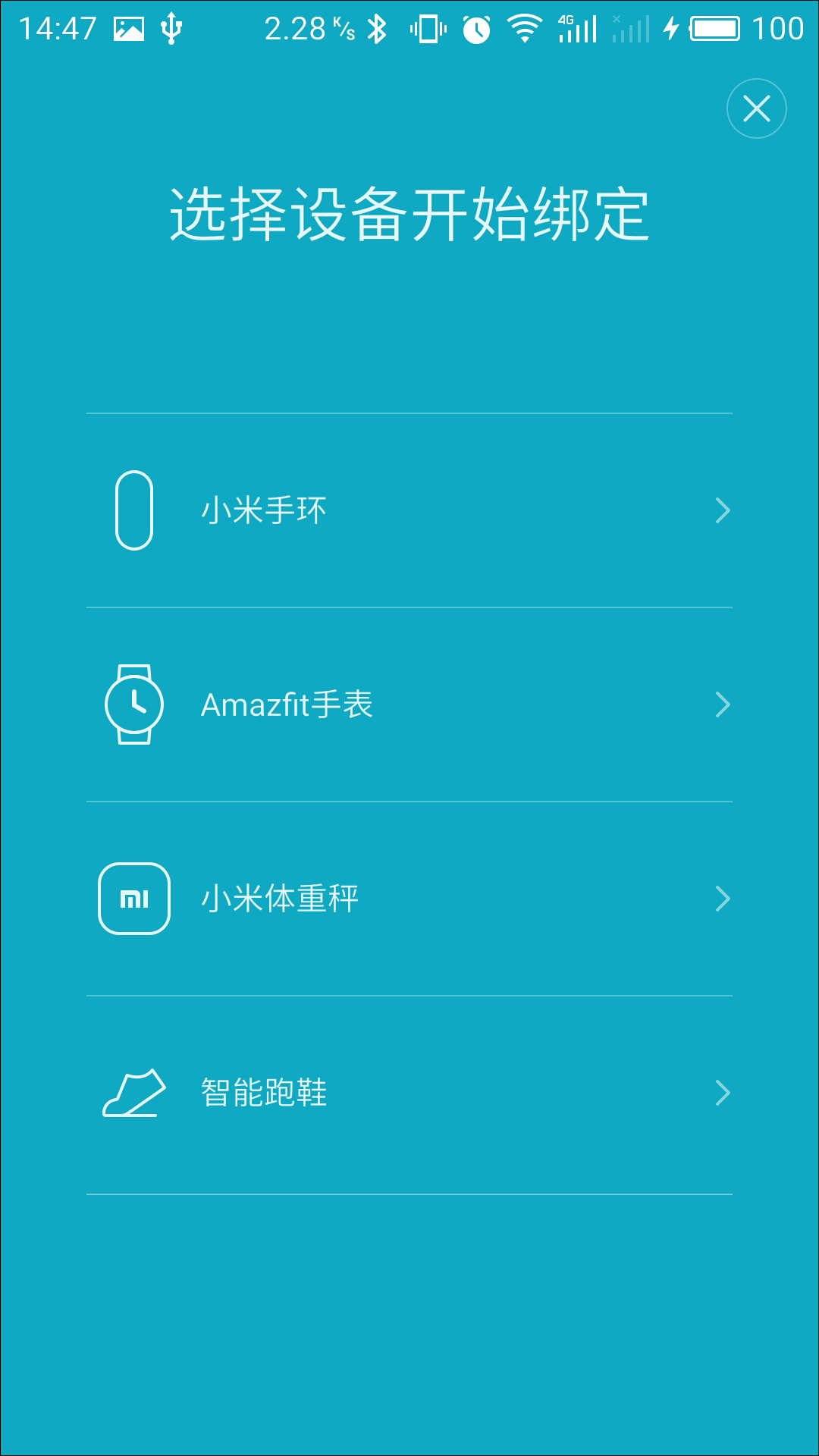Click the Amazfit watch icon
The image size is (819, 1456).
(135, 705)
